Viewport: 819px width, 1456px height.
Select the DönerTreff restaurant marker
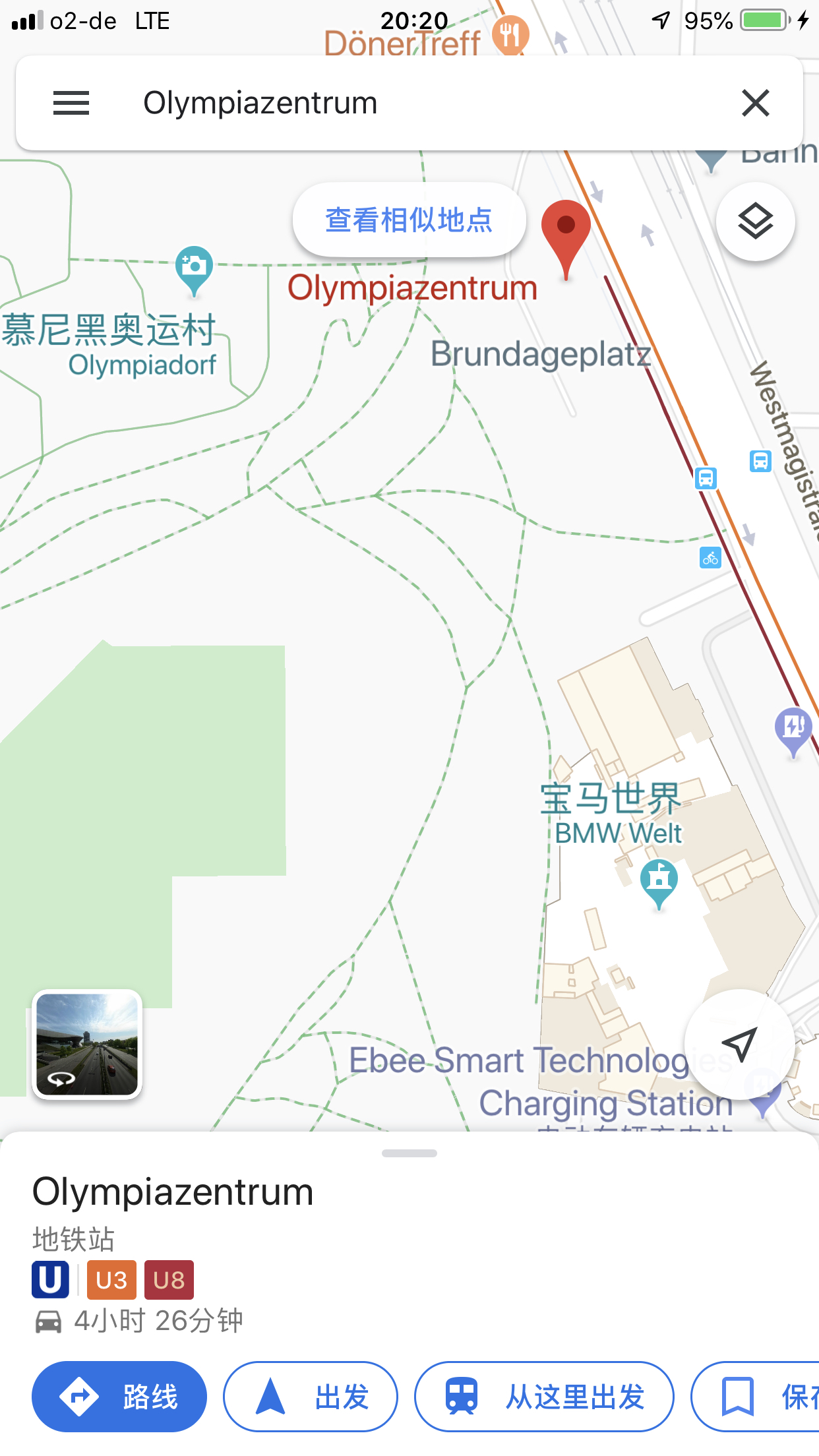(510, 34)
